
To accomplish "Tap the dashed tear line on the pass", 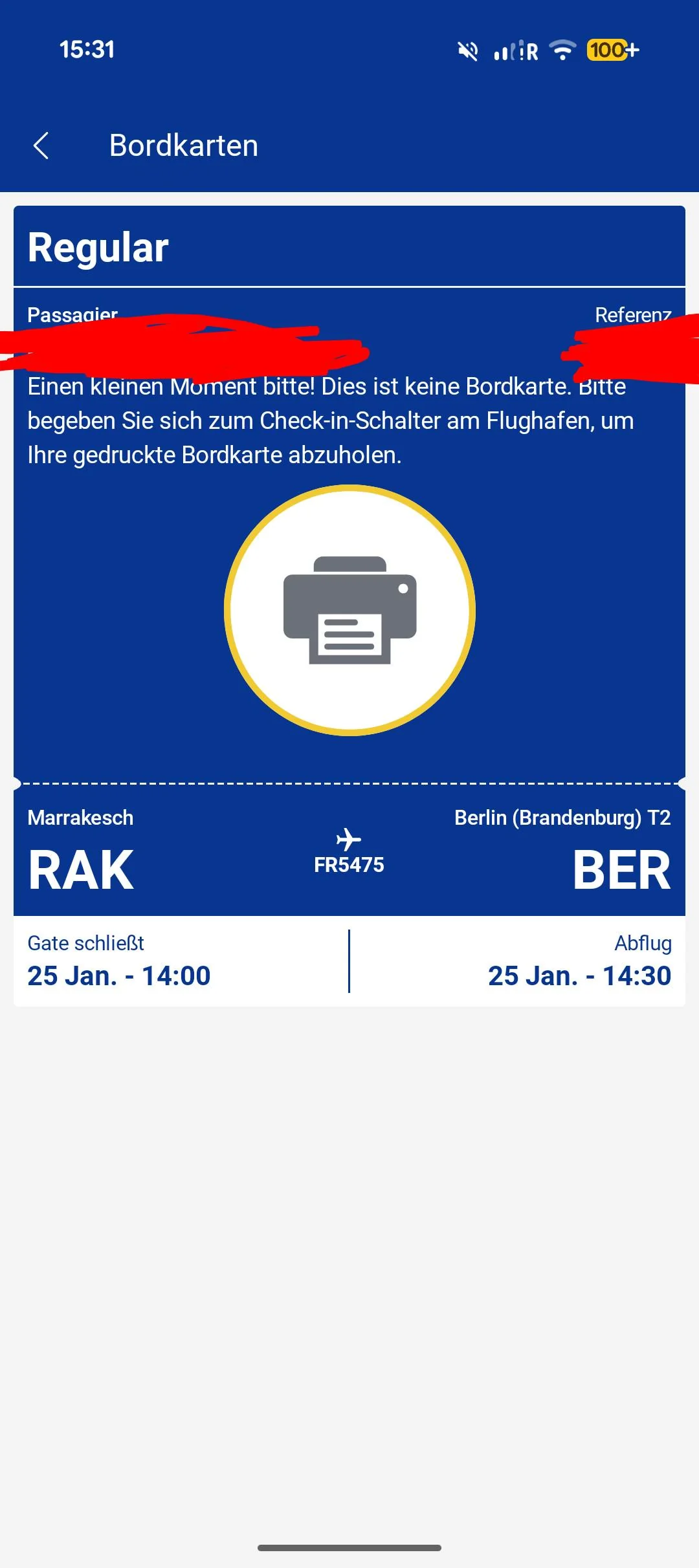I will pyautogui.click(x=349, y=781).
